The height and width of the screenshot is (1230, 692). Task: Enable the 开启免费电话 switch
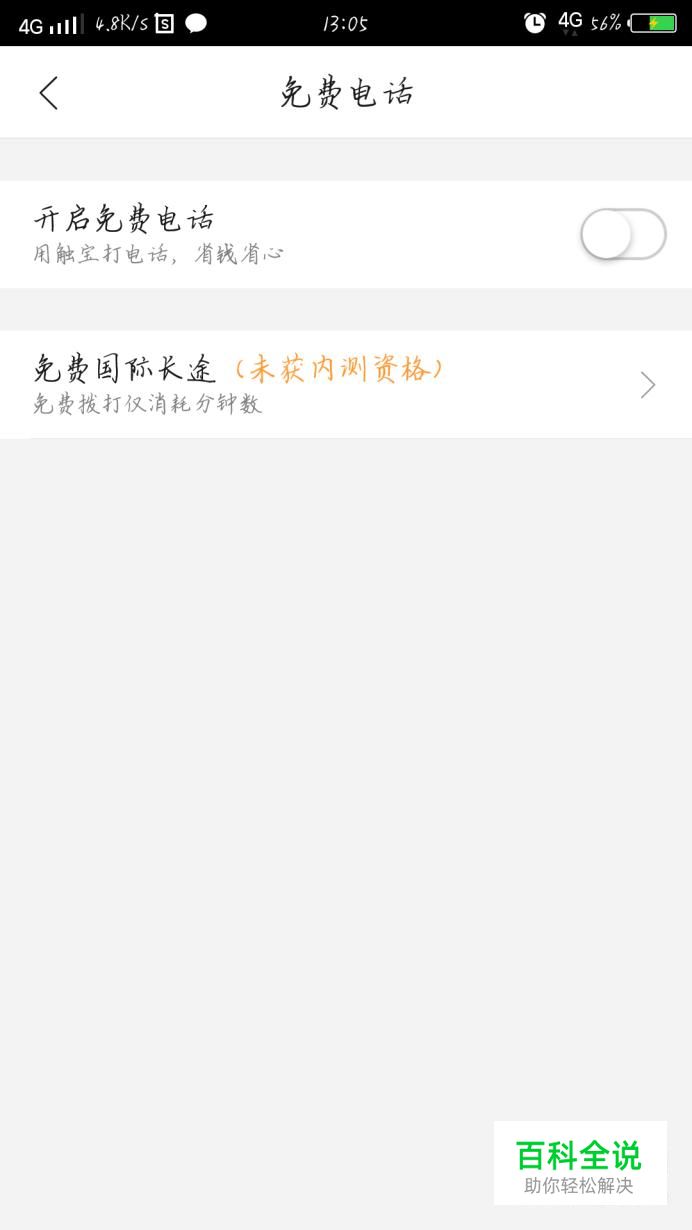622,235
